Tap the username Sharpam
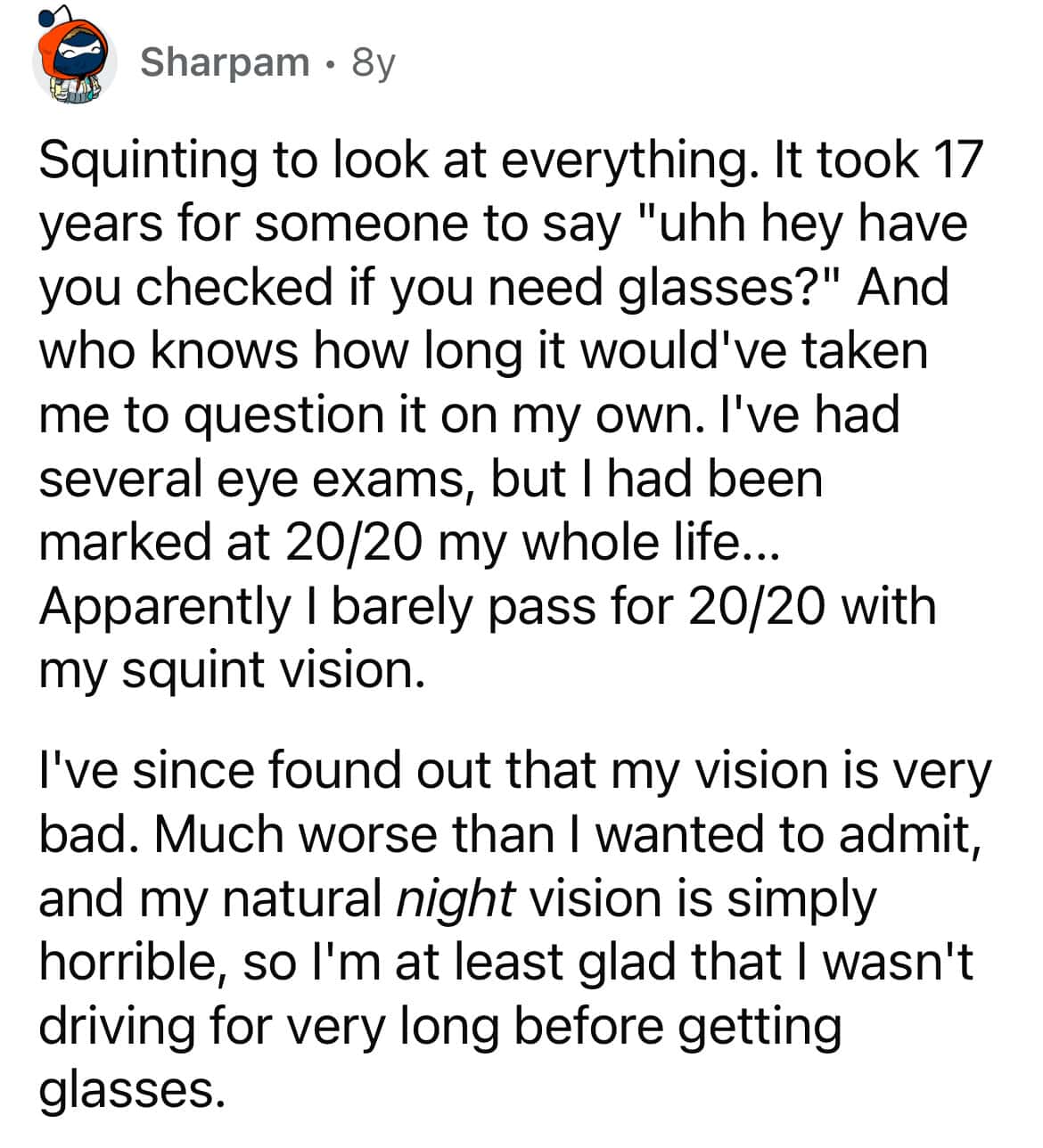 pos(225,62)
